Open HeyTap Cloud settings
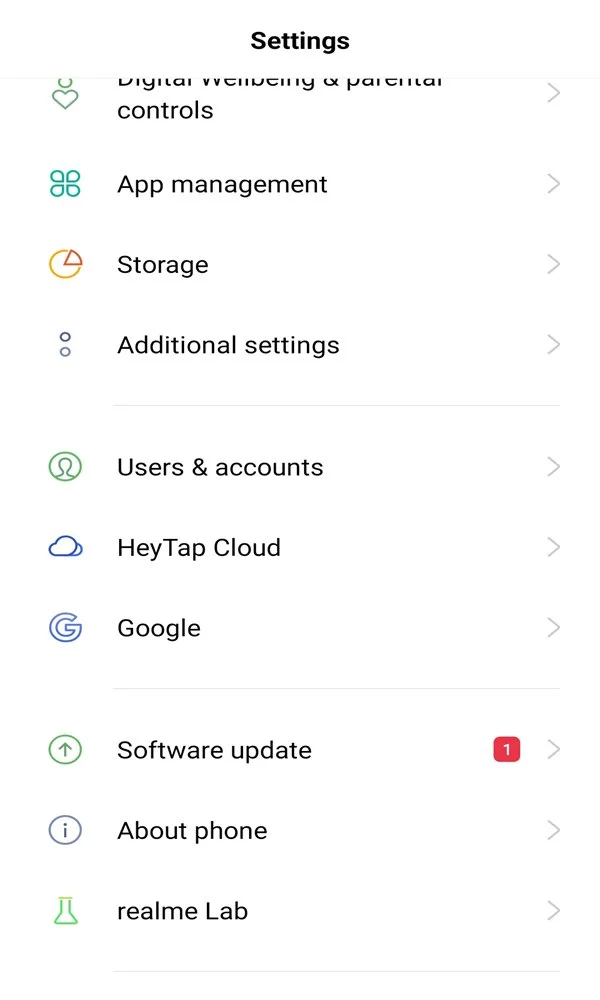The width and height of the screenshot is (600, 1000). (300, 548)
